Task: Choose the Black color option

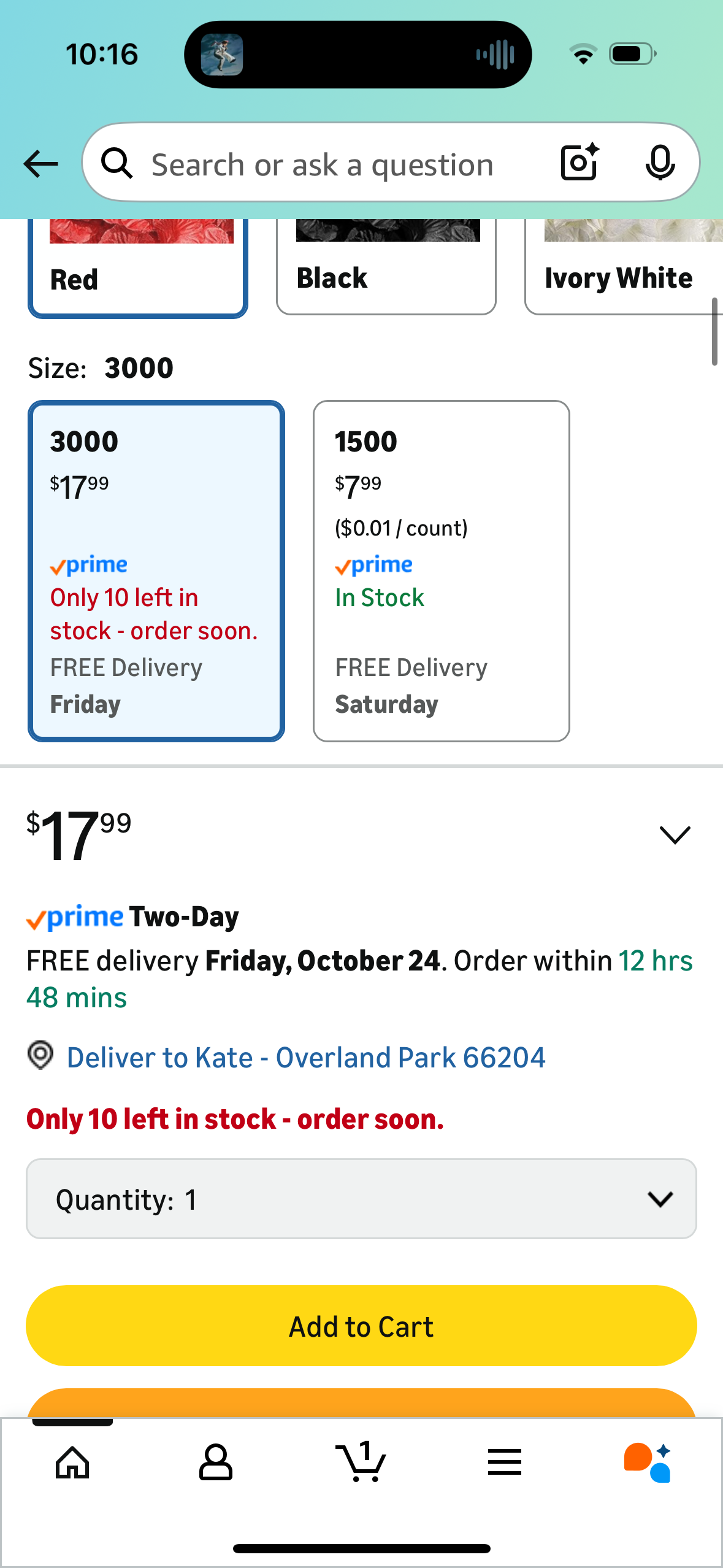Action: [x=386, y=270]
